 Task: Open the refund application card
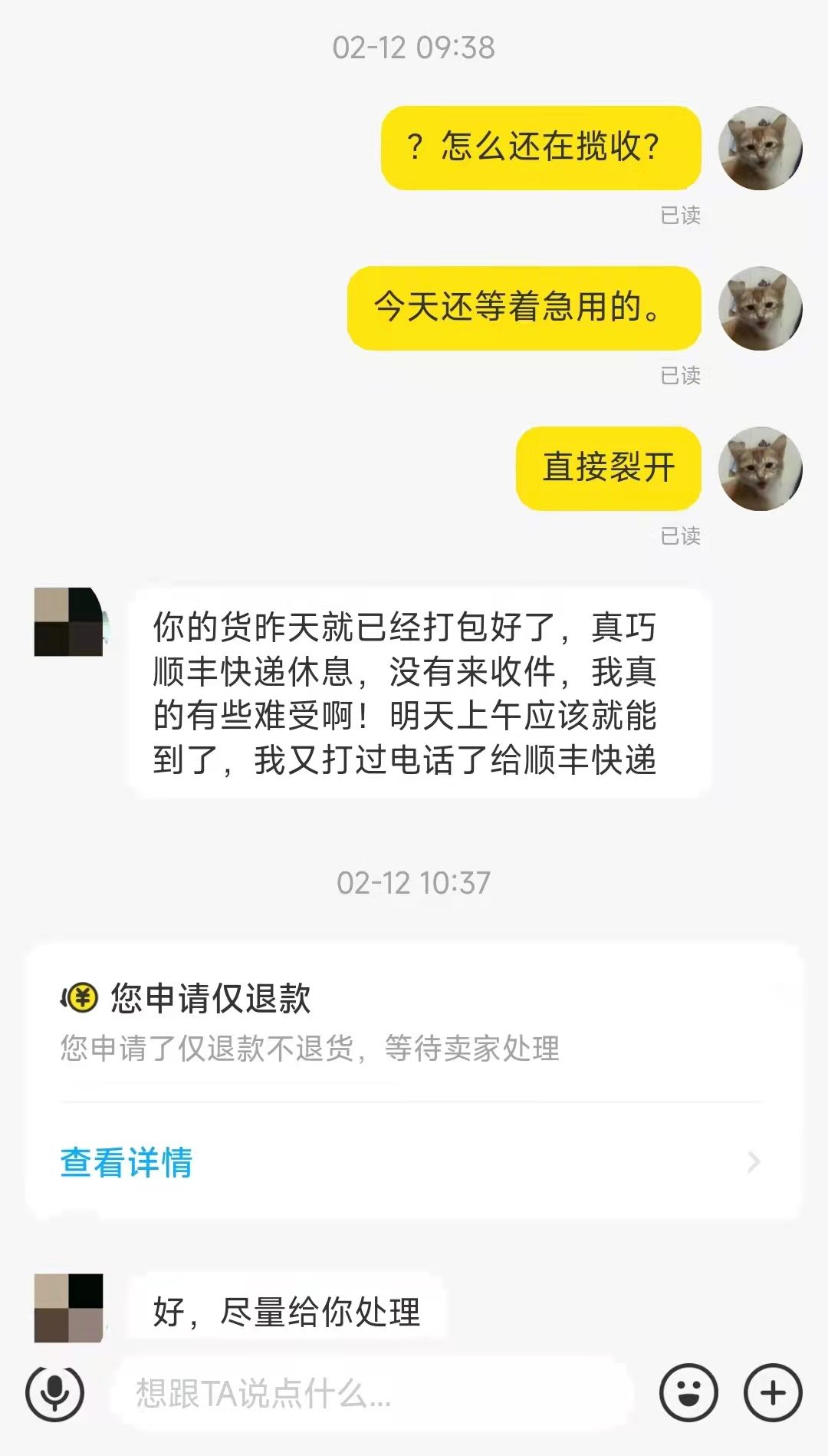(414, 1074)
